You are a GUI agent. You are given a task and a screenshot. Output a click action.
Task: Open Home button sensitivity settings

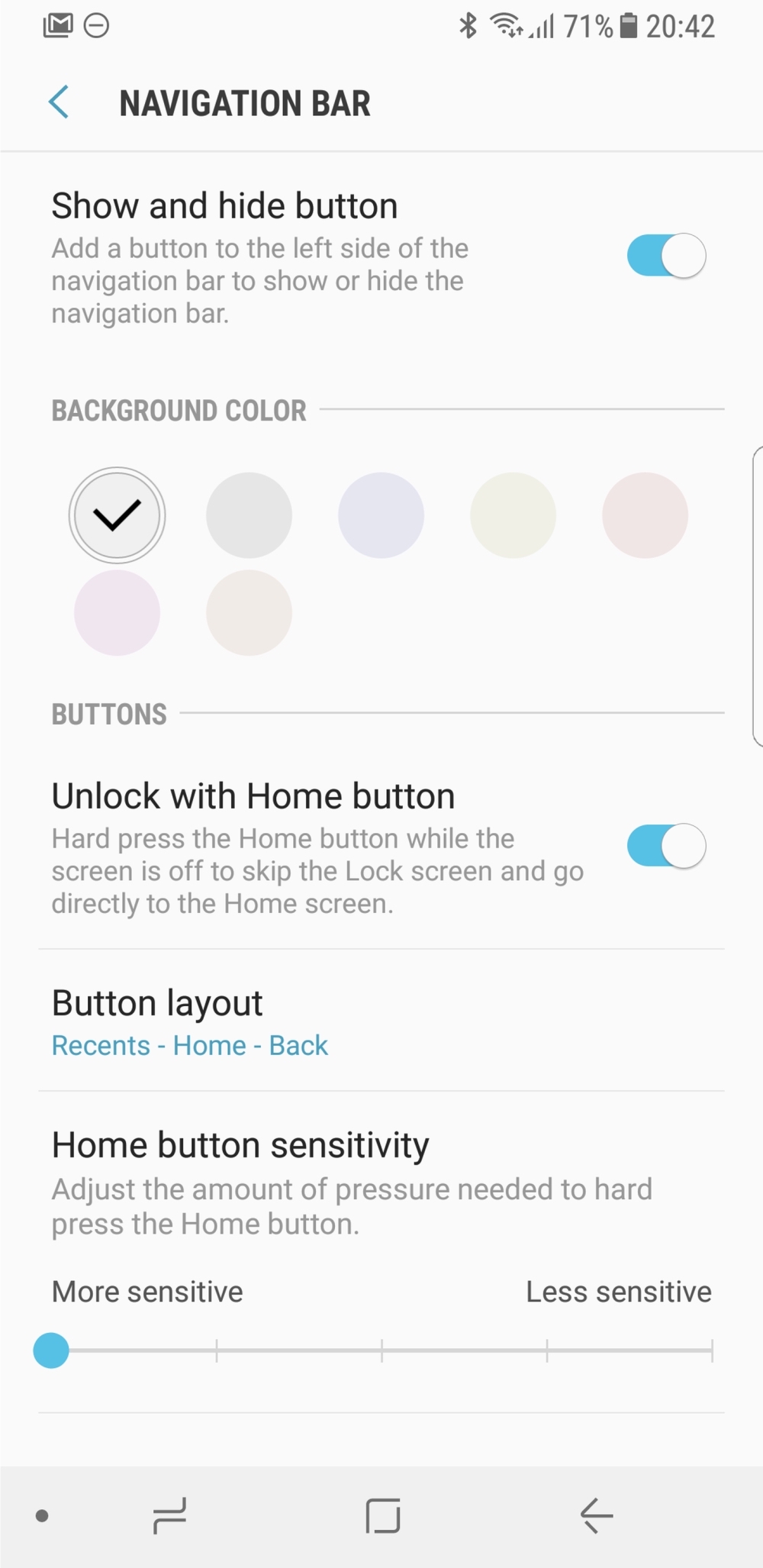(240, 1144)
